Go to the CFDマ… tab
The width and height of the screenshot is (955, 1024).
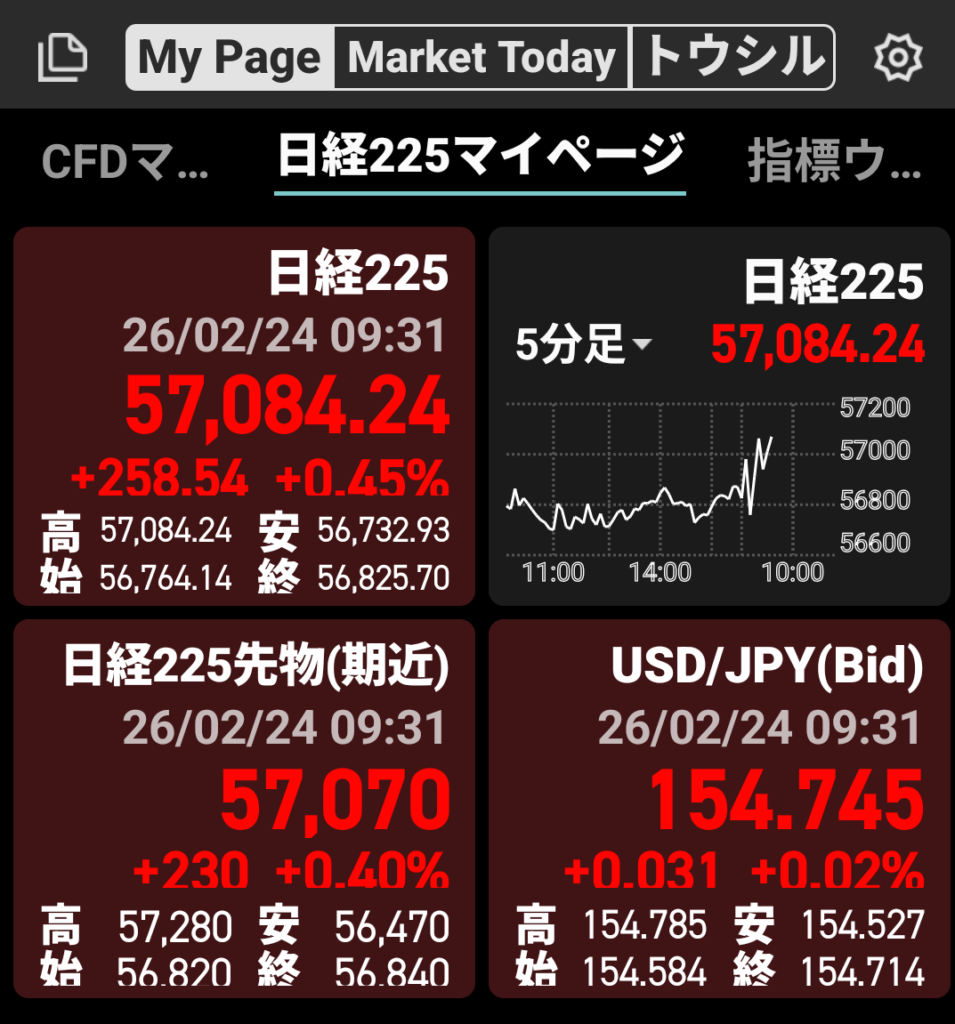pyautogui.click(x=125, y=162)
